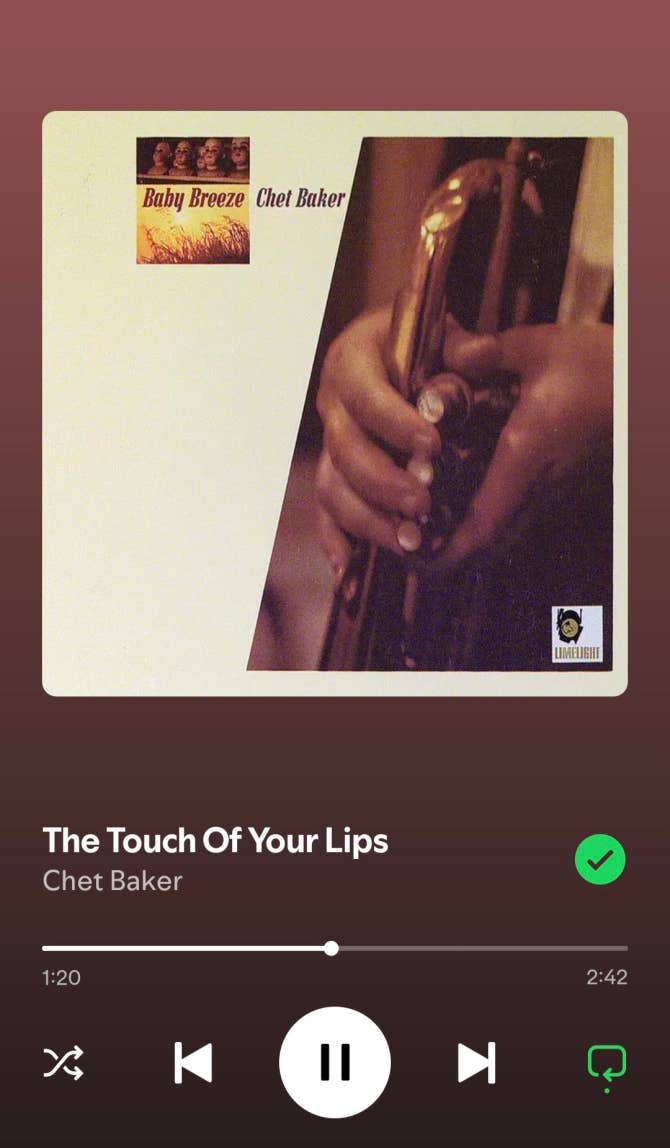Turn off repeat mode
Image resolution: width=670 pixels, height=1148 pixels.
coord(606,1062)
